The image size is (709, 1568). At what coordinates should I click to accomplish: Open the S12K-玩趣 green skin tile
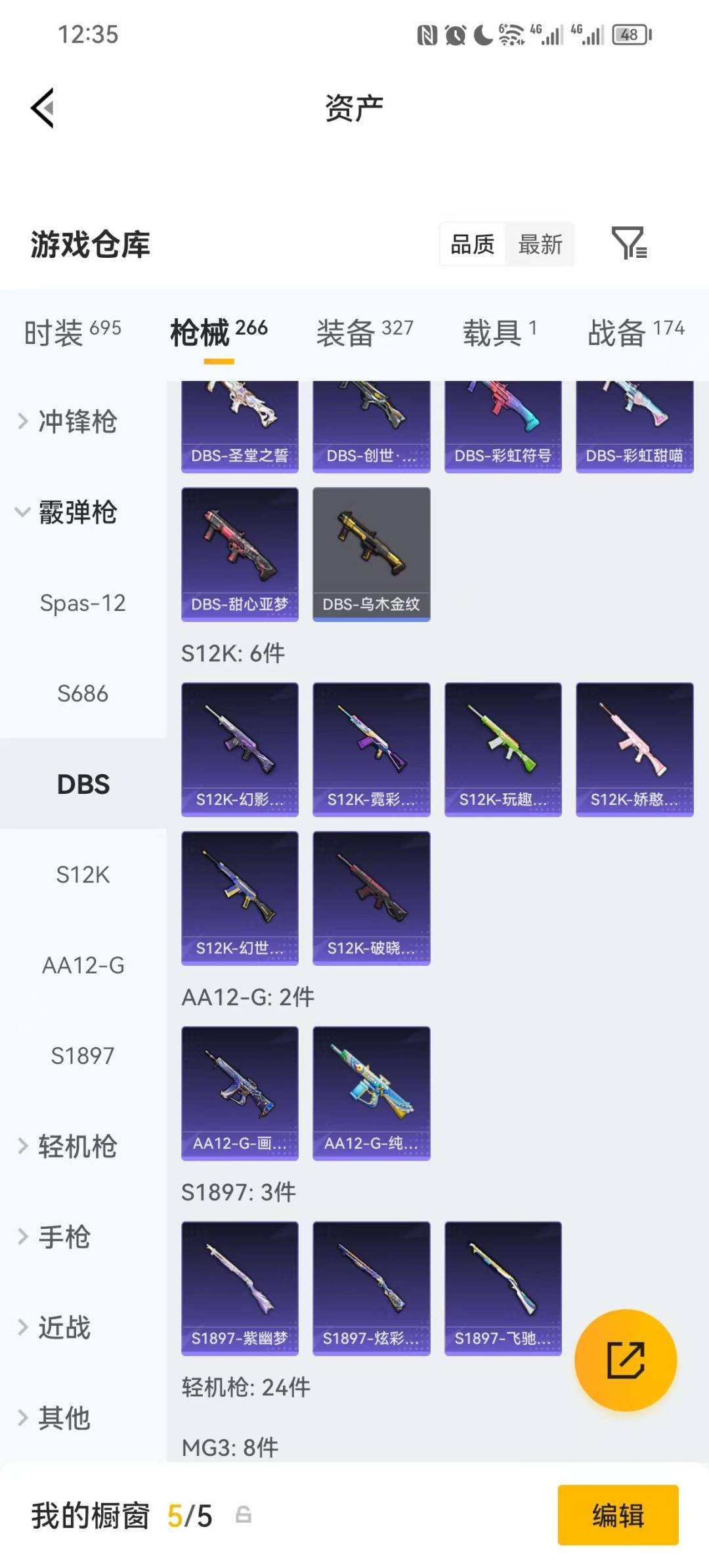pos(503,749)
